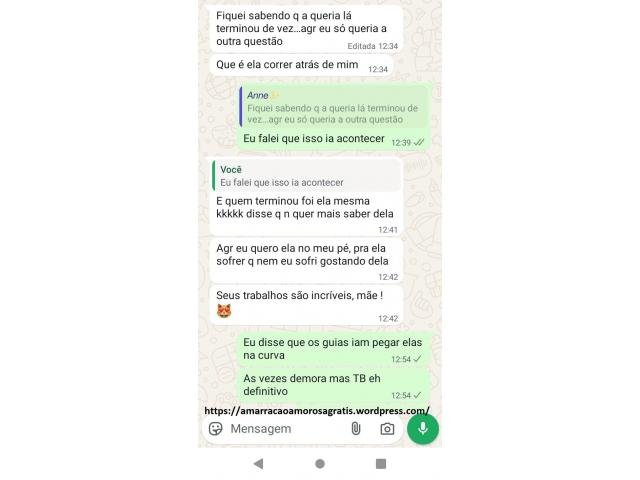Go back with the system back button
The height and width of the screenshot is (480, 640).
[x=258, y=464]
